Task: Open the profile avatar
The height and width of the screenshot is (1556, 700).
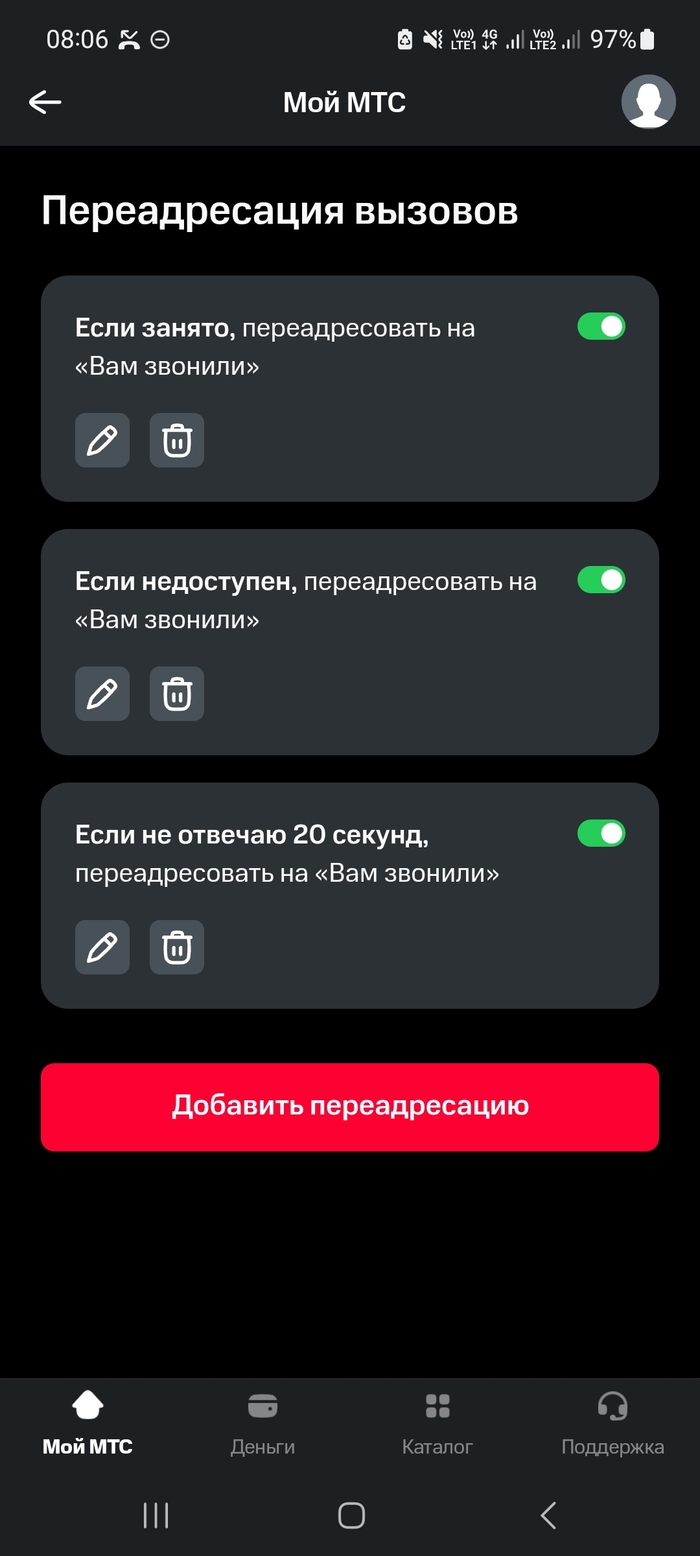Action: pyautogui.click(x=648, y=102)
